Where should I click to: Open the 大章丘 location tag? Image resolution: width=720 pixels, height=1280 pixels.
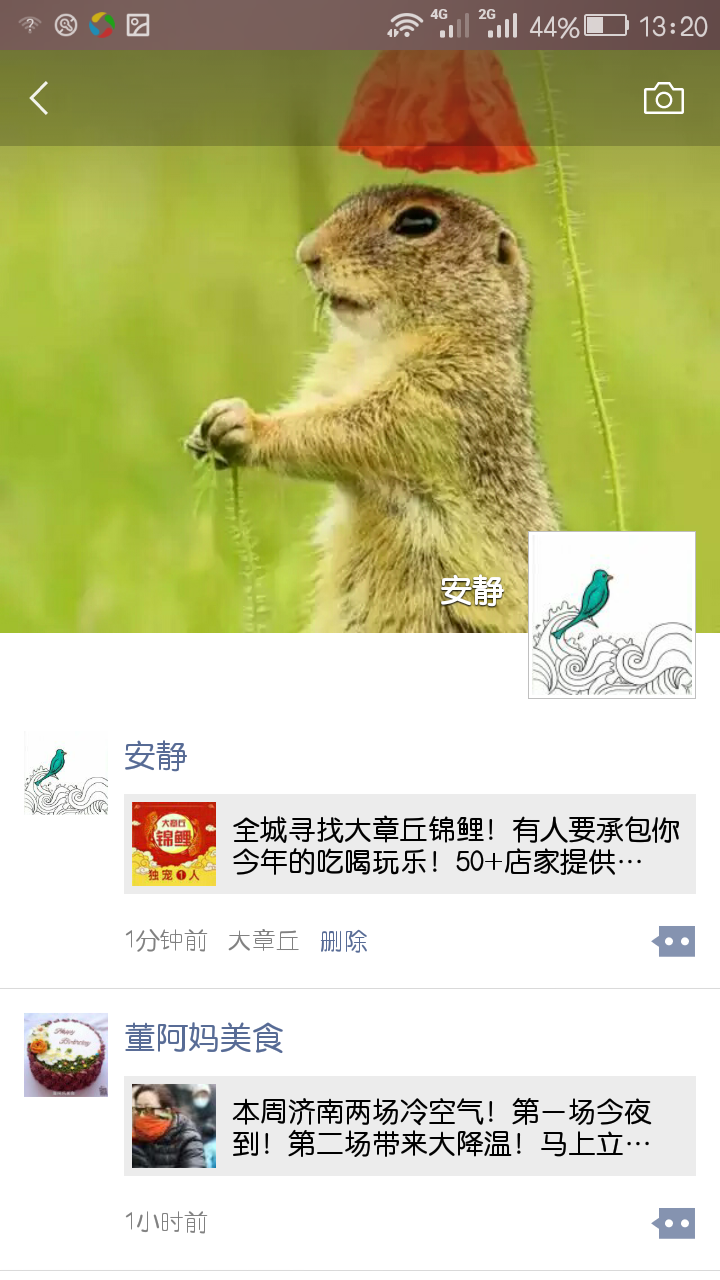point(264,941)
